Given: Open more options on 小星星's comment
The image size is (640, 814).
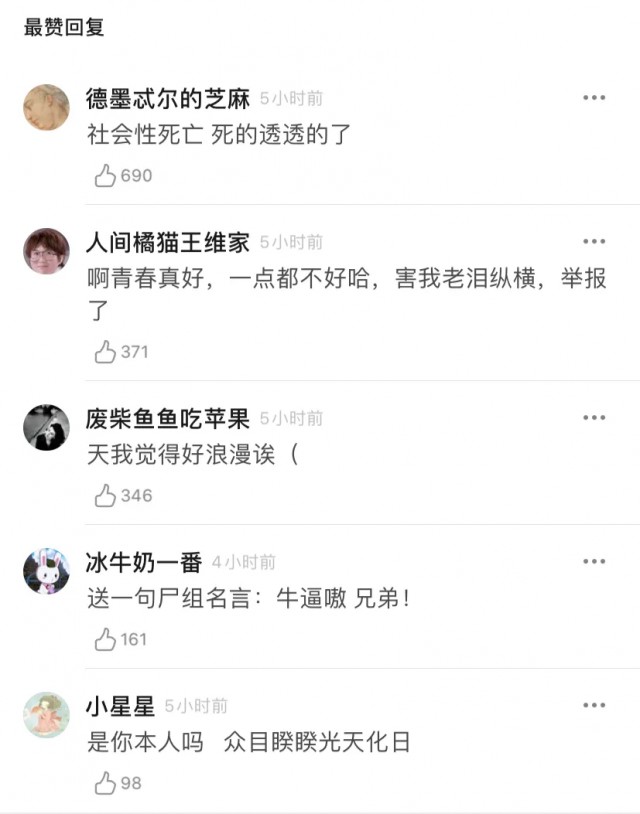Looking at the screenshot, I should tap(594, 706).
